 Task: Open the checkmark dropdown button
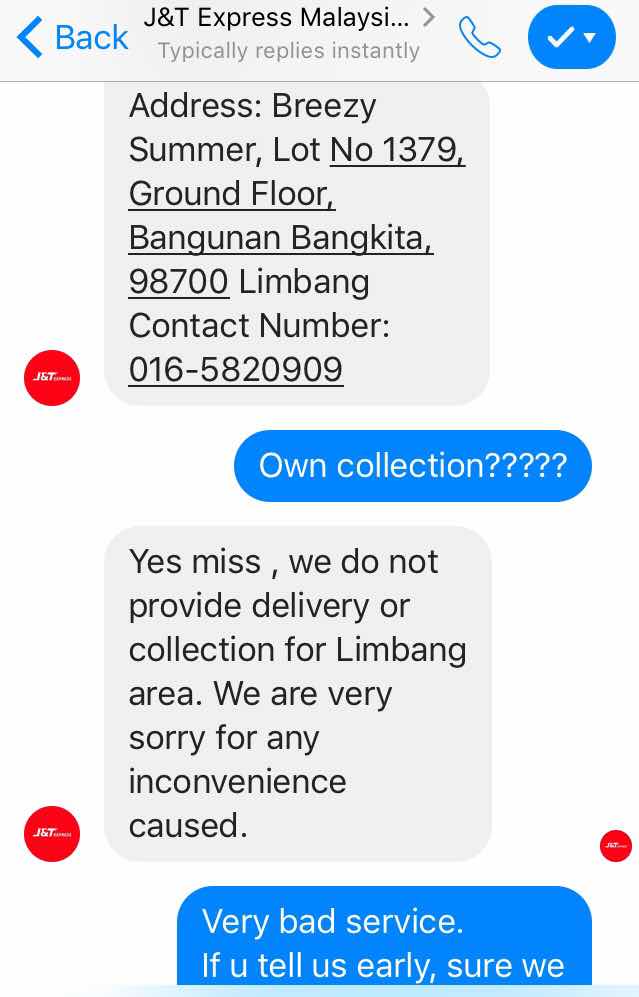tap(571, 38)
